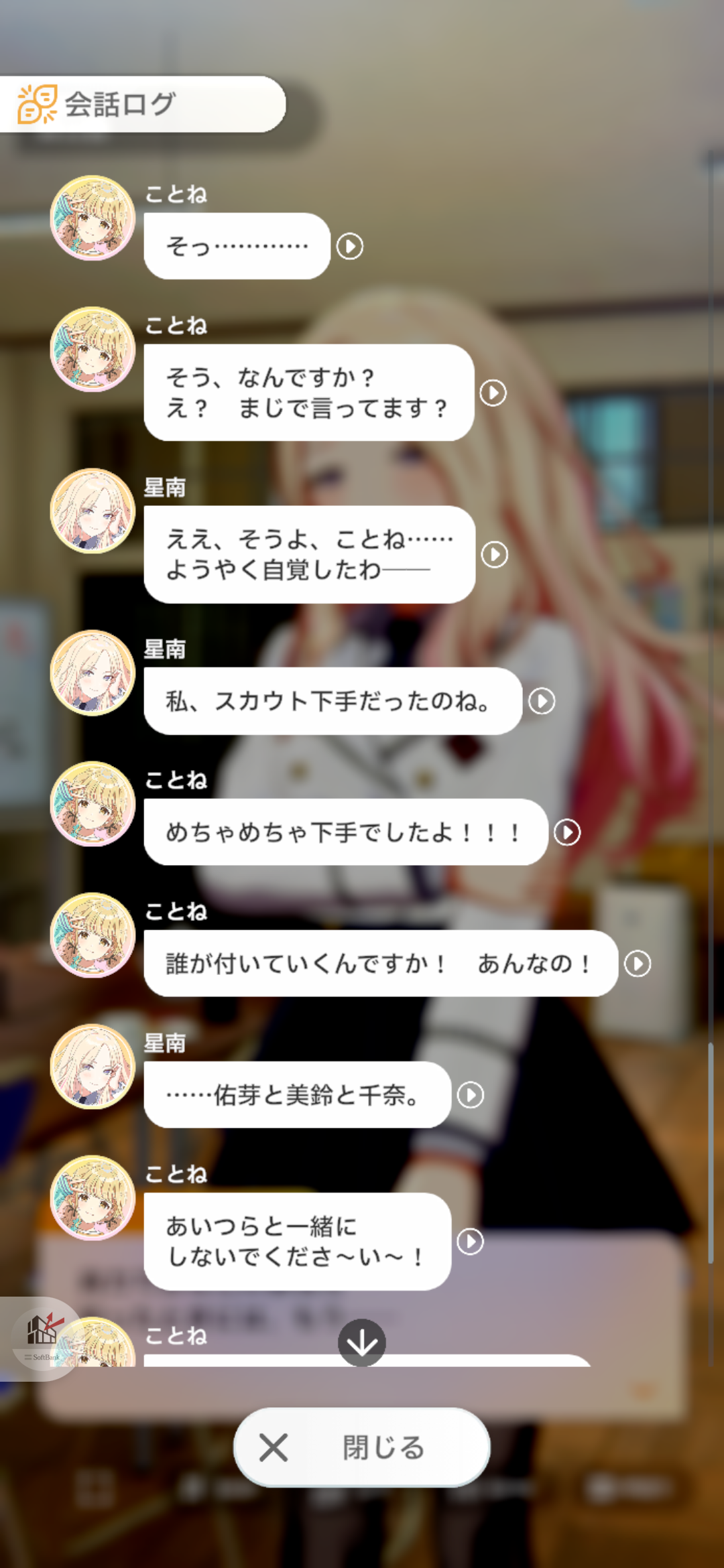
Task: Play voice for 誰が付いていくんですか line
Action: pyautogui.click(x=638, y=964)
